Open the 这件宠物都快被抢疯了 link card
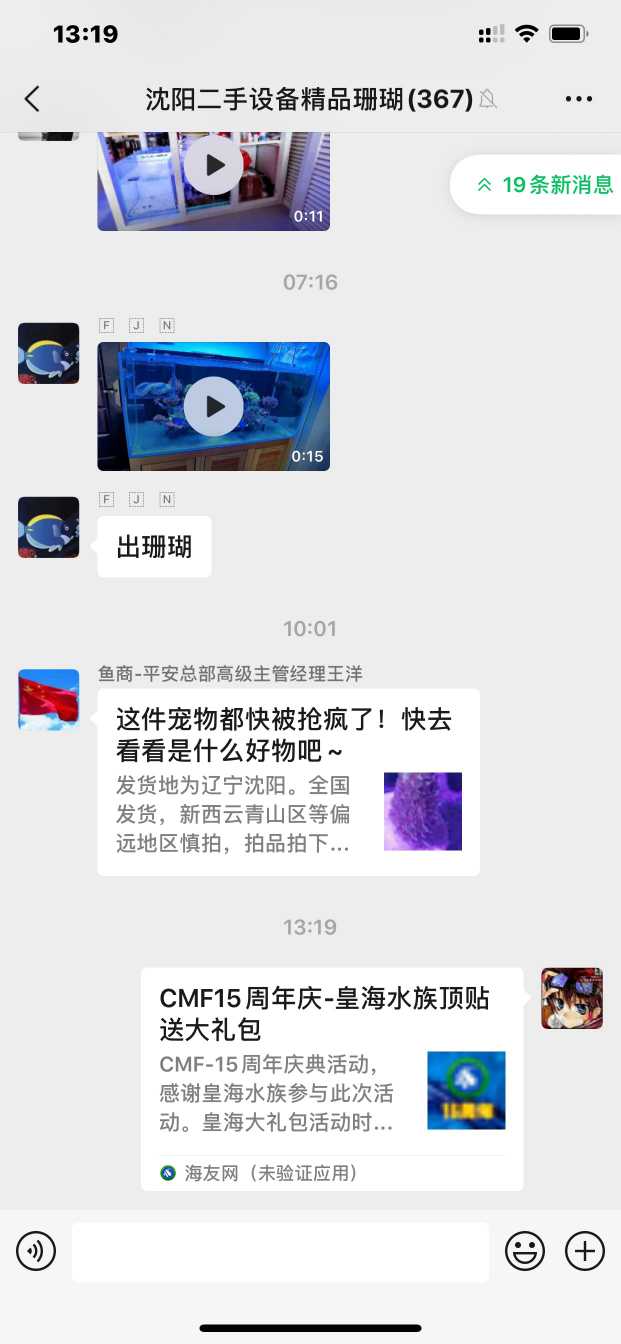This screenshot has width=621, height=1344. coord(288,782)
